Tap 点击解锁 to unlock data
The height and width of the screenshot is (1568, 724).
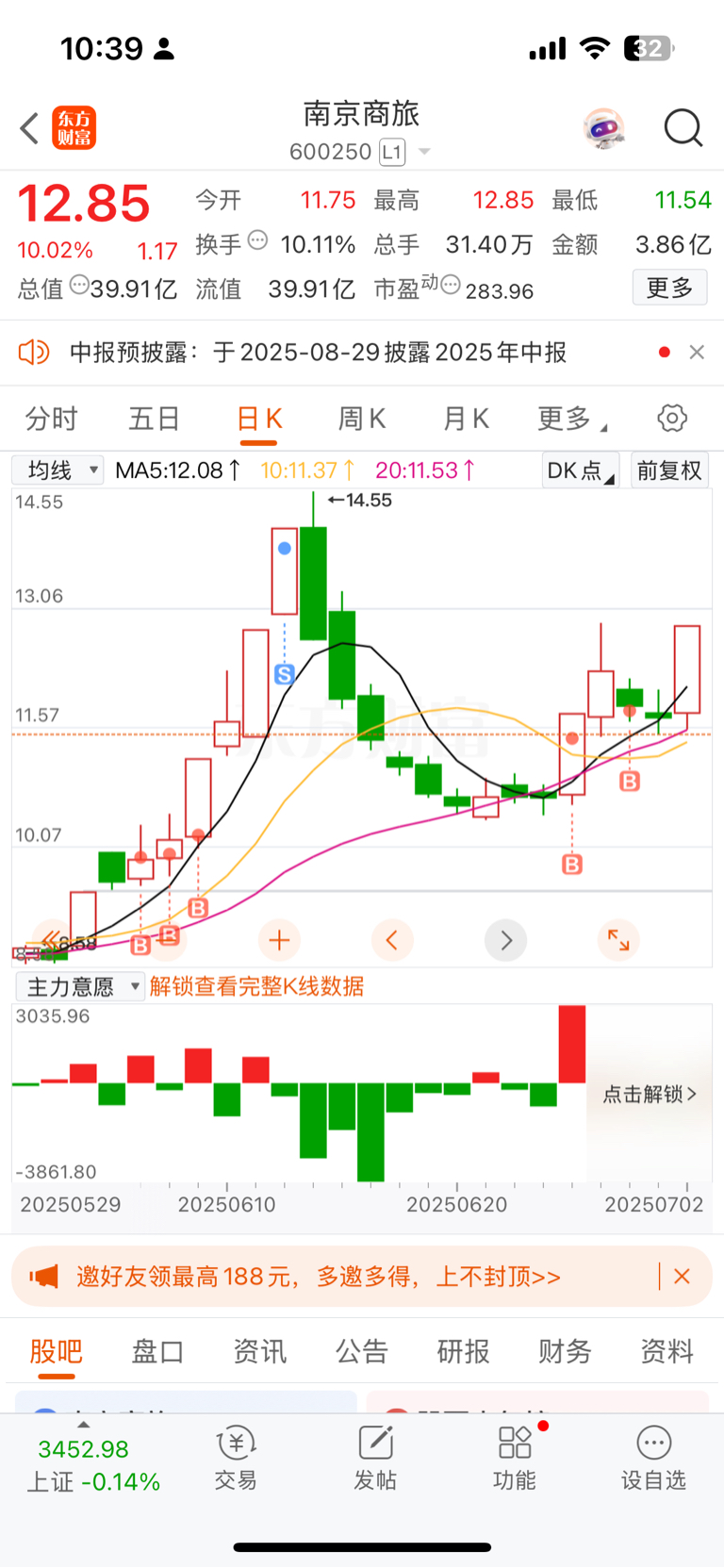649,1094
